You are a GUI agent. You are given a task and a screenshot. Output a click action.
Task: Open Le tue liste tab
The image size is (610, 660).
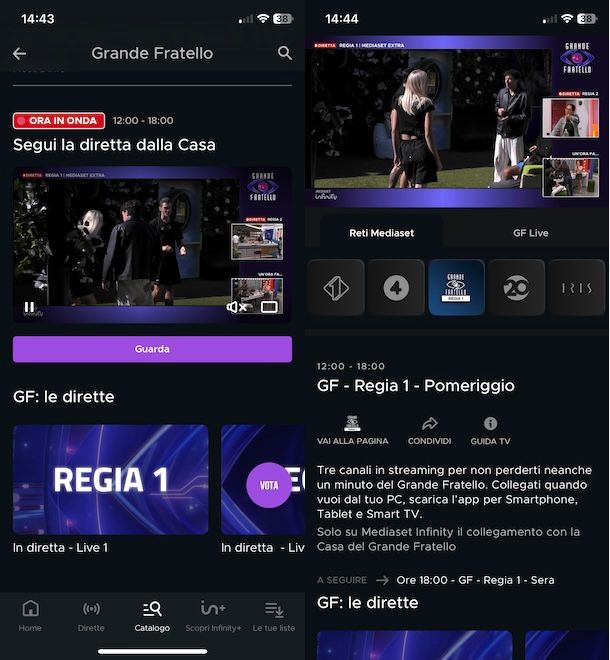(x=273, y=616)
